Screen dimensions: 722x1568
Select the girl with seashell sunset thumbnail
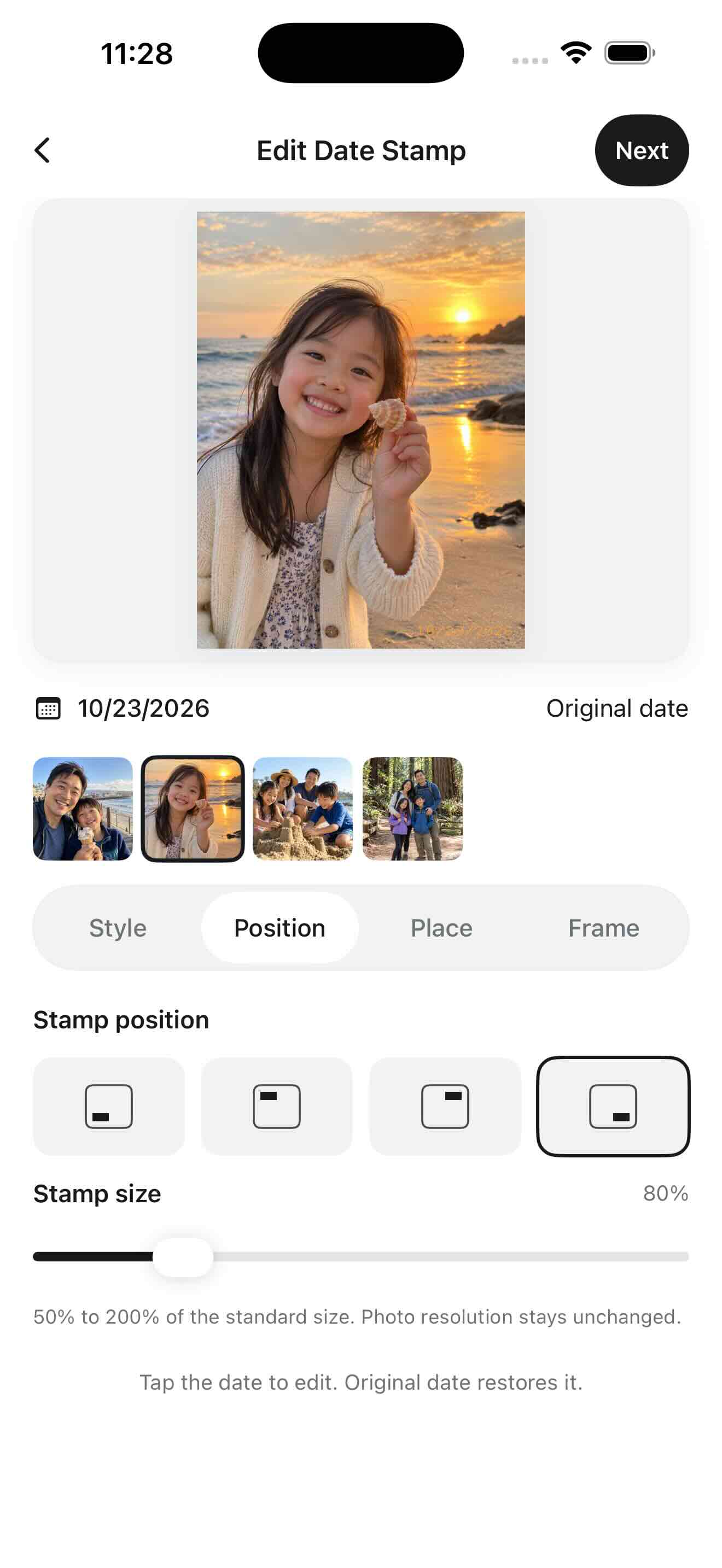pos(193,809)
